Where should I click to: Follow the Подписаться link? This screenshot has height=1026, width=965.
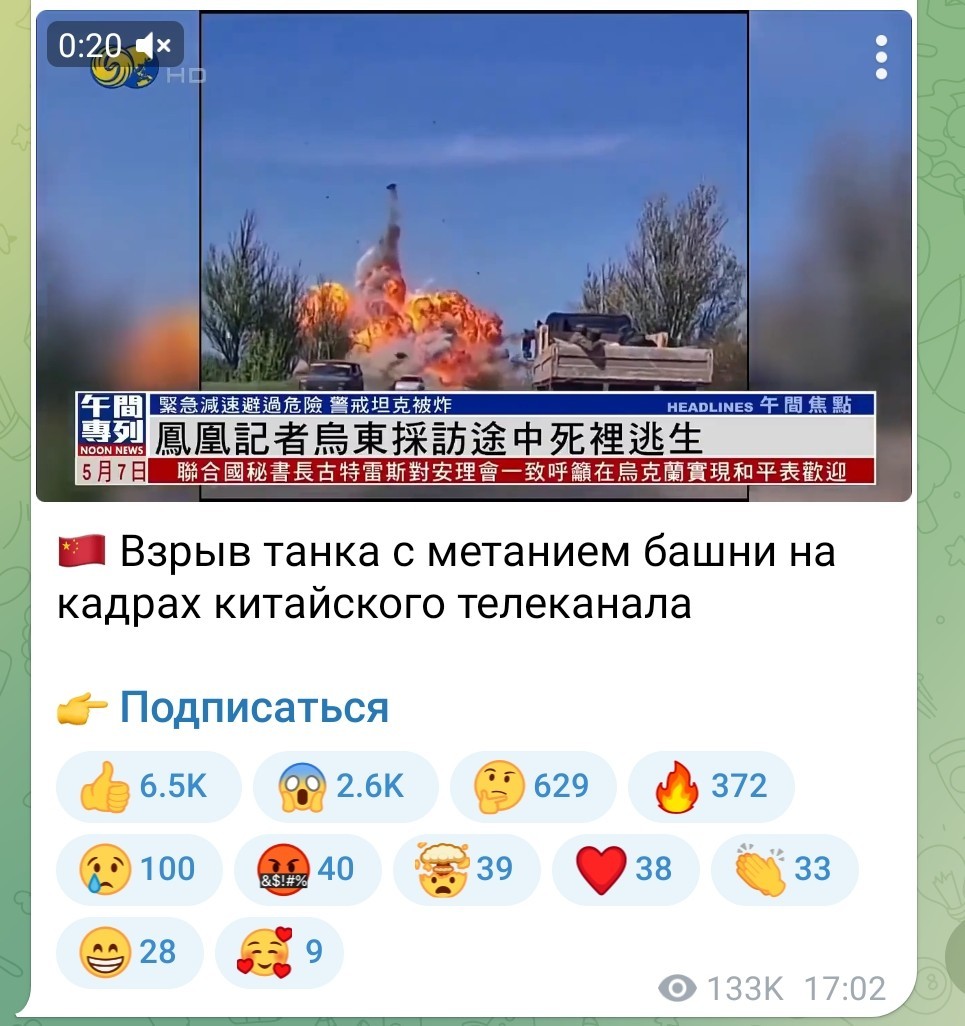(x=254, y=708)
